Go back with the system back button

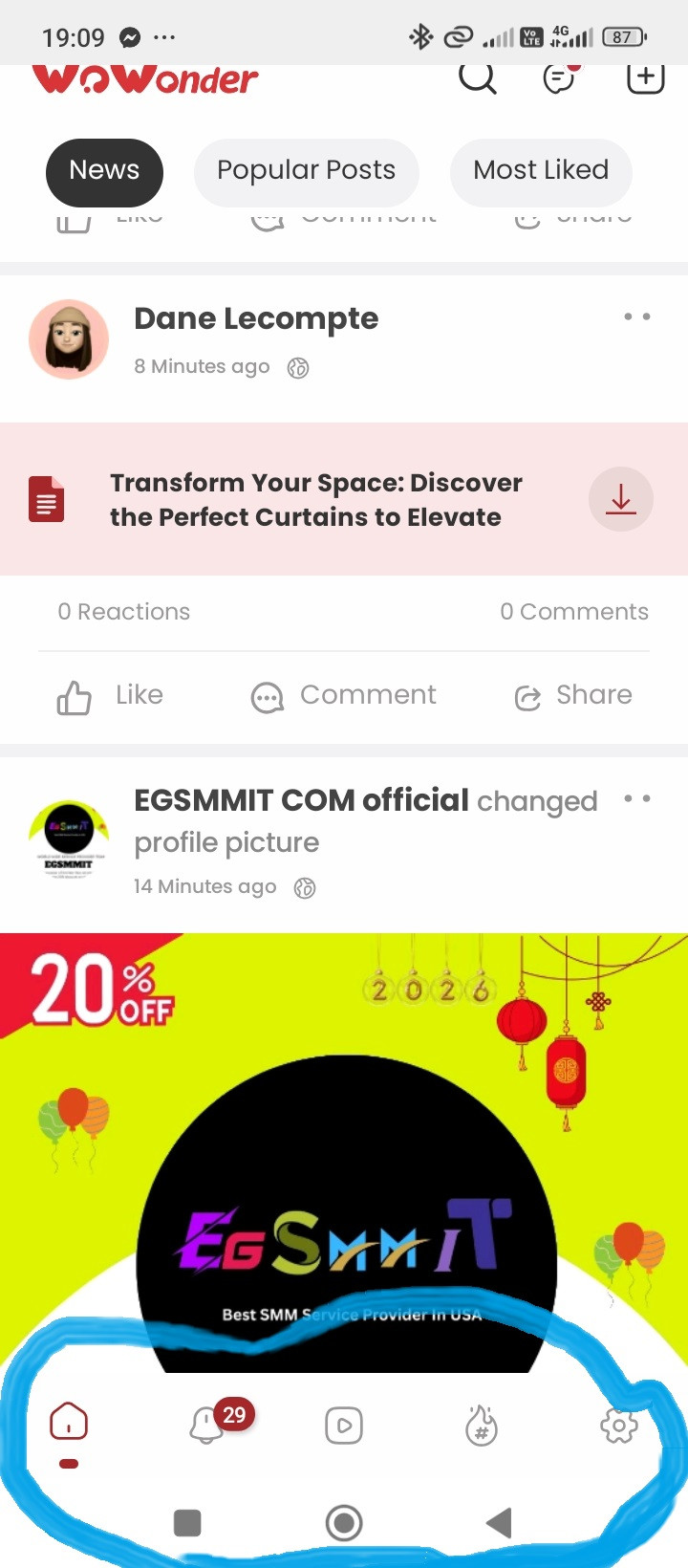pyautogui.click(x=500, y=1523)
